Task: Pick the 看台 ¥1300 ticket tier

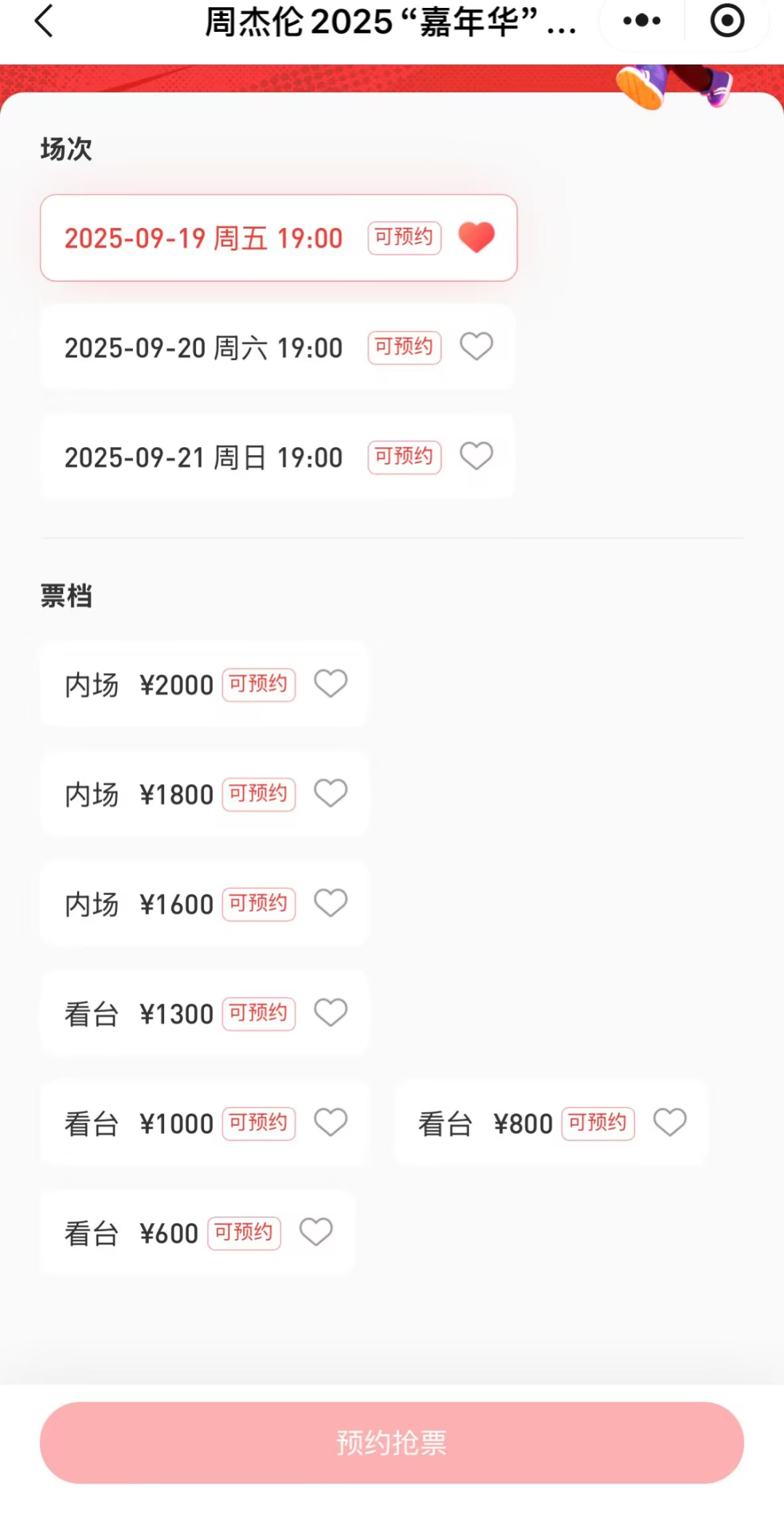Action: (204, 1013)
